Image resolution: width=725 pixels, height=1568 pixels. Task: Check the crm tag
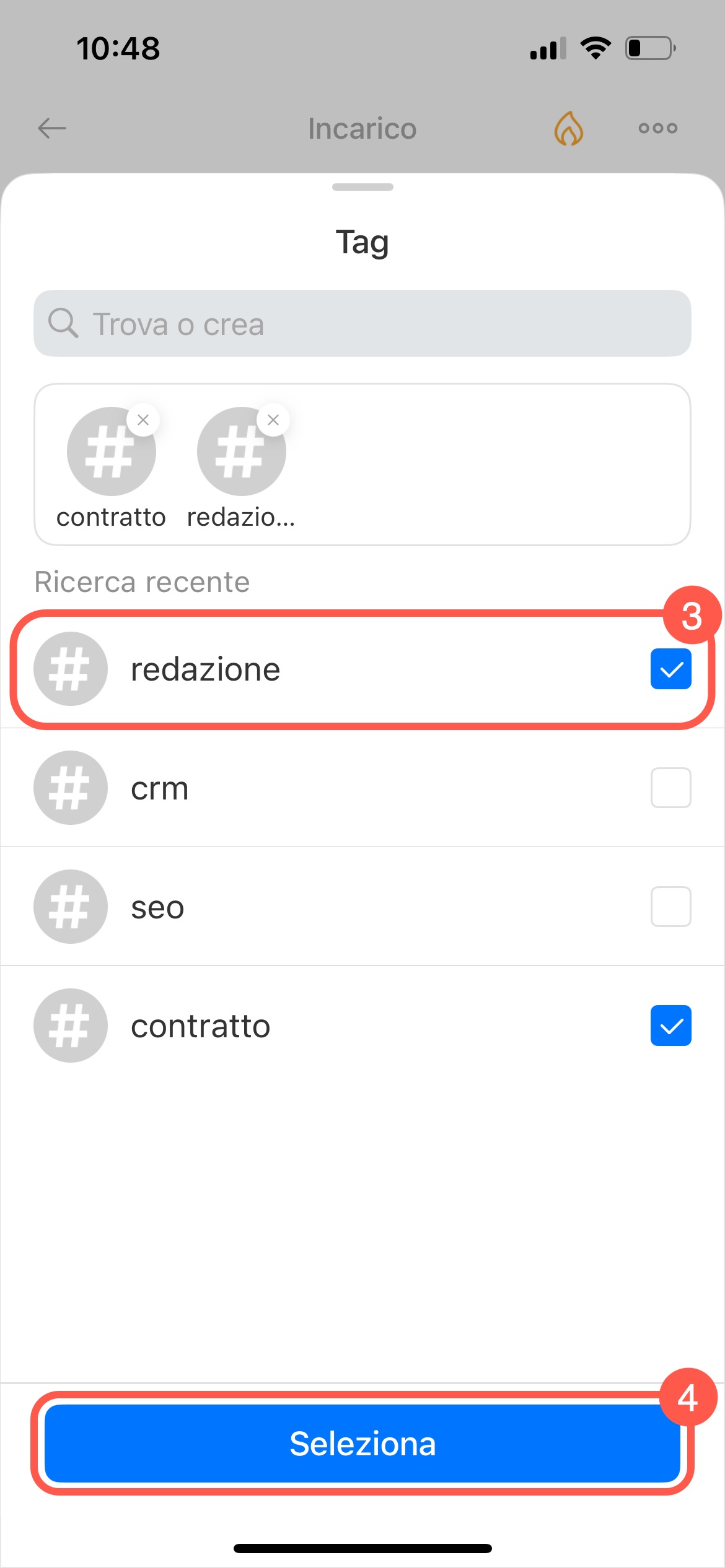tap(670, 788)
